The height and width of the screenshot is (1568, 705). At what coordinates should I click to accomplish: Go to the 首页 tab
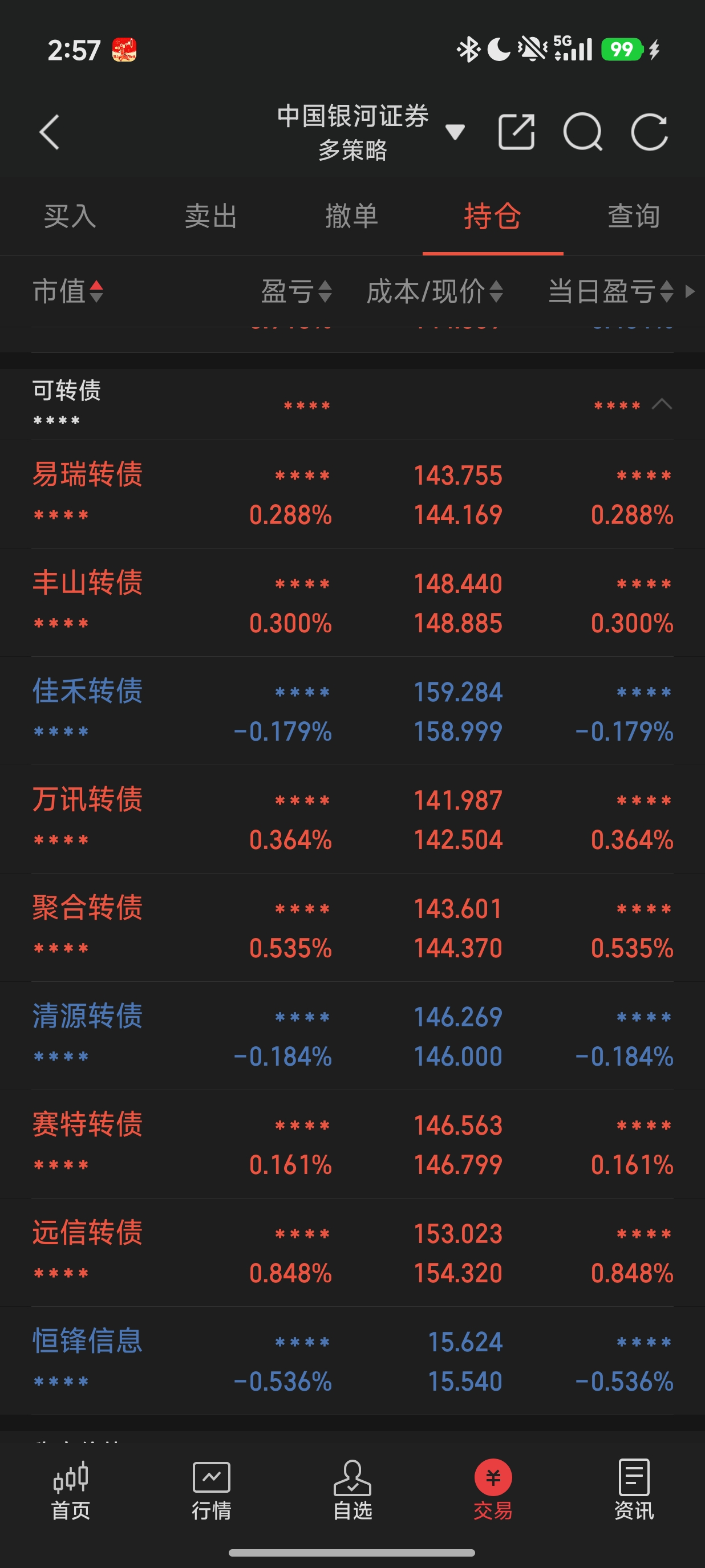[71, 1490]
